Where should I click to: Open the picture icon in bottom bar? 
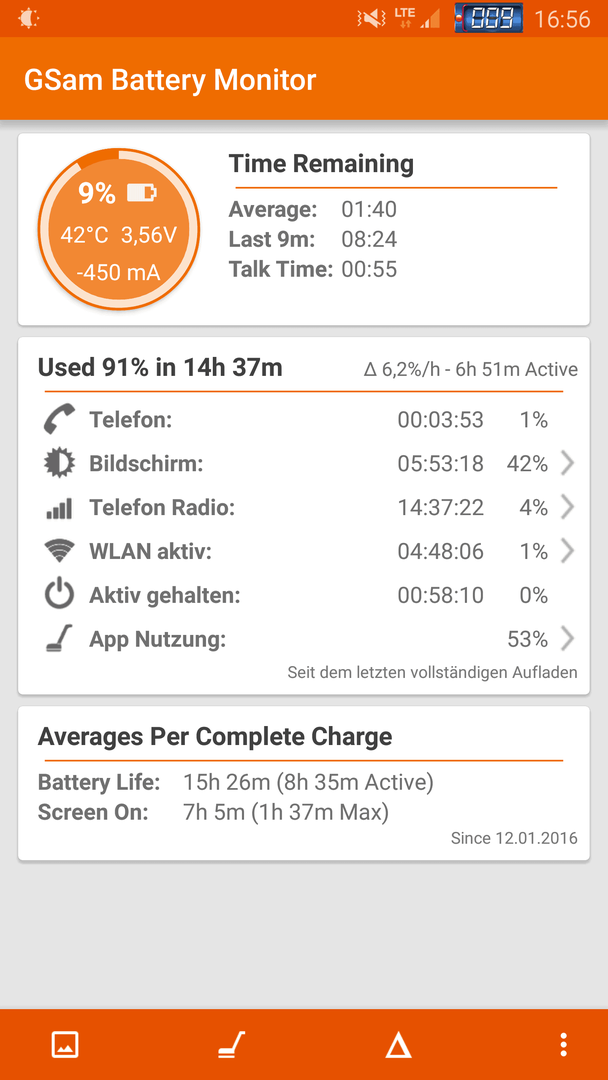click(x=65, y=1045)
